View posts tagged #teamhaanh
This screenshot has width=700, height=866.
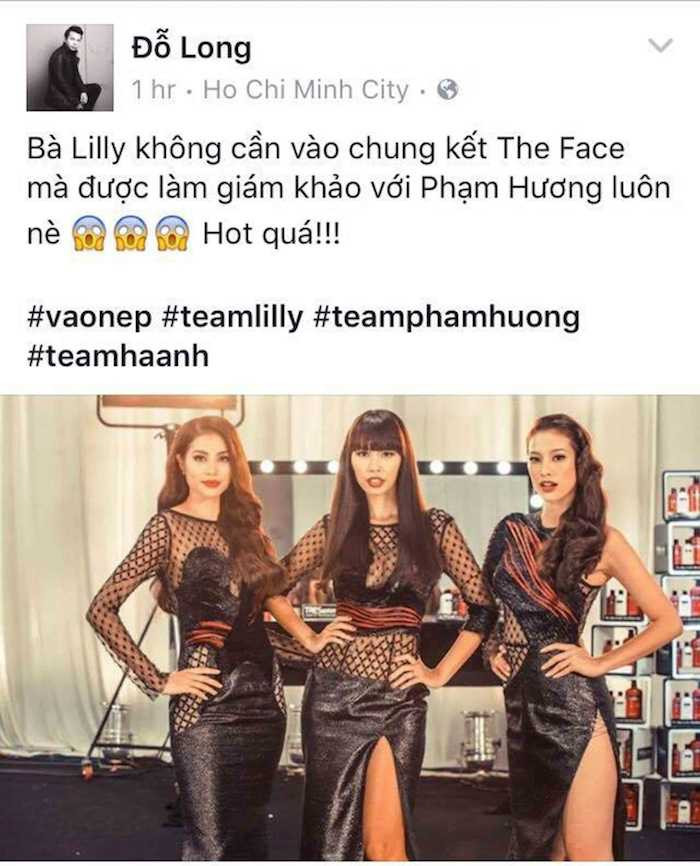[x=118, y=355]
